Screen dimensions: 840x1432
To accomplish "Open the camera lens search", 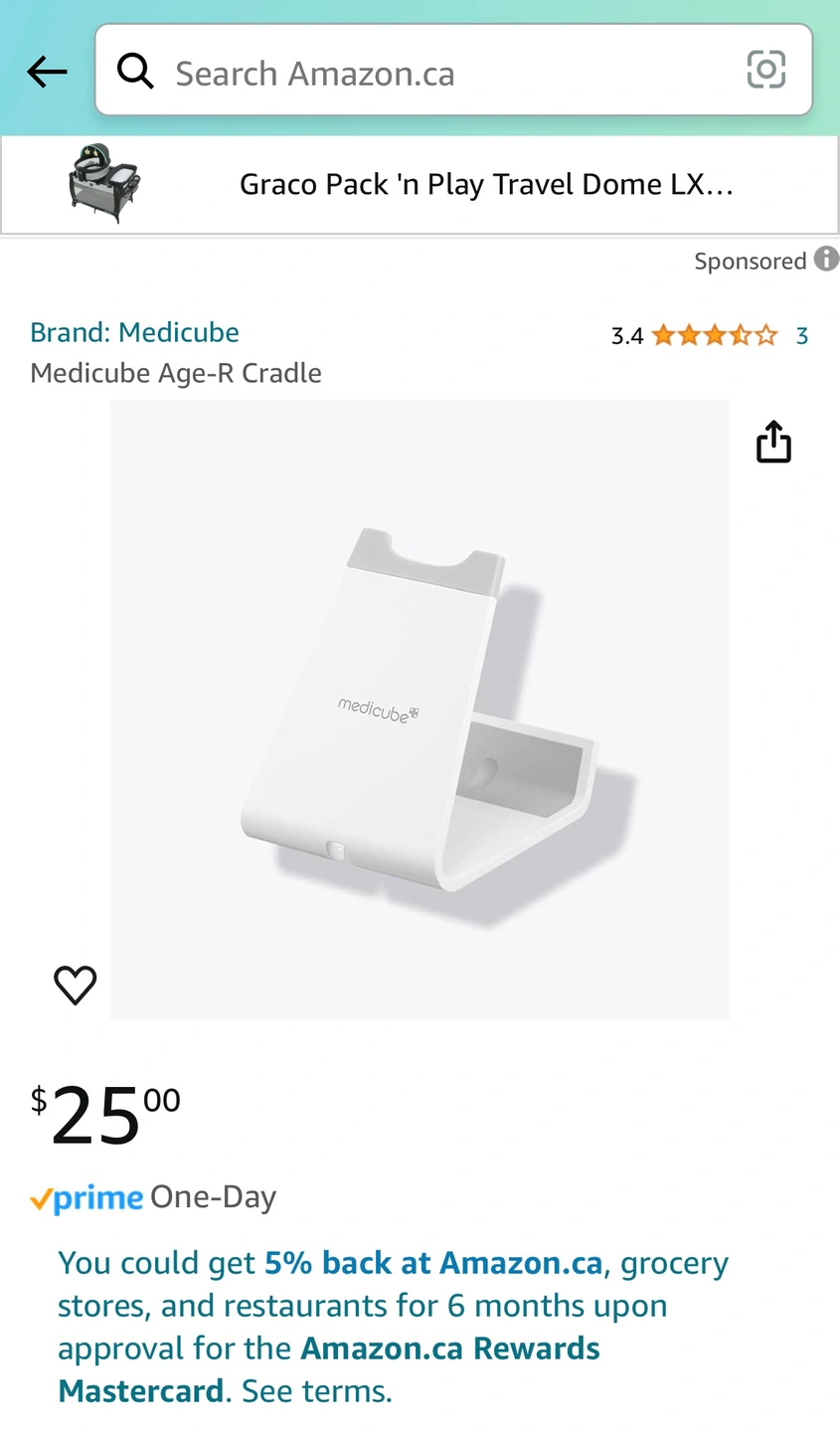I will pyautogui.click(x=765, y=71).
